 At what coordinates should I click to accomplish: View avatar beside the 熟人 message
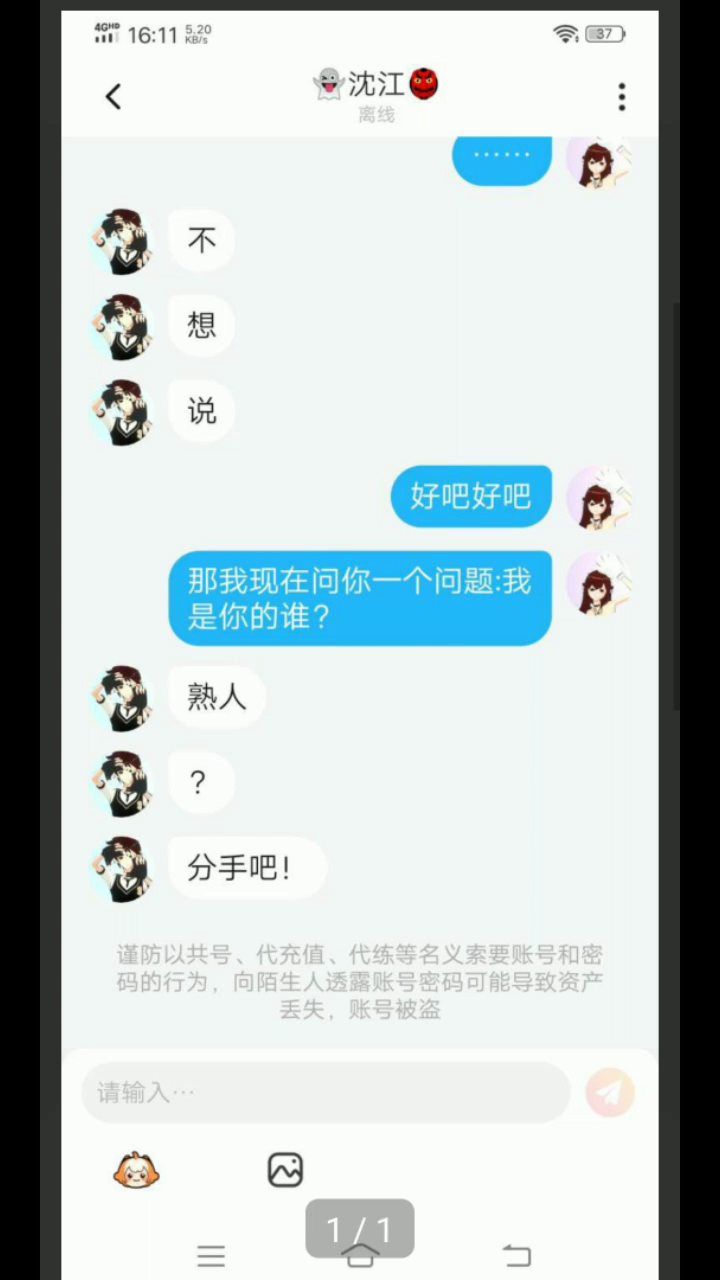pos(122,697)
